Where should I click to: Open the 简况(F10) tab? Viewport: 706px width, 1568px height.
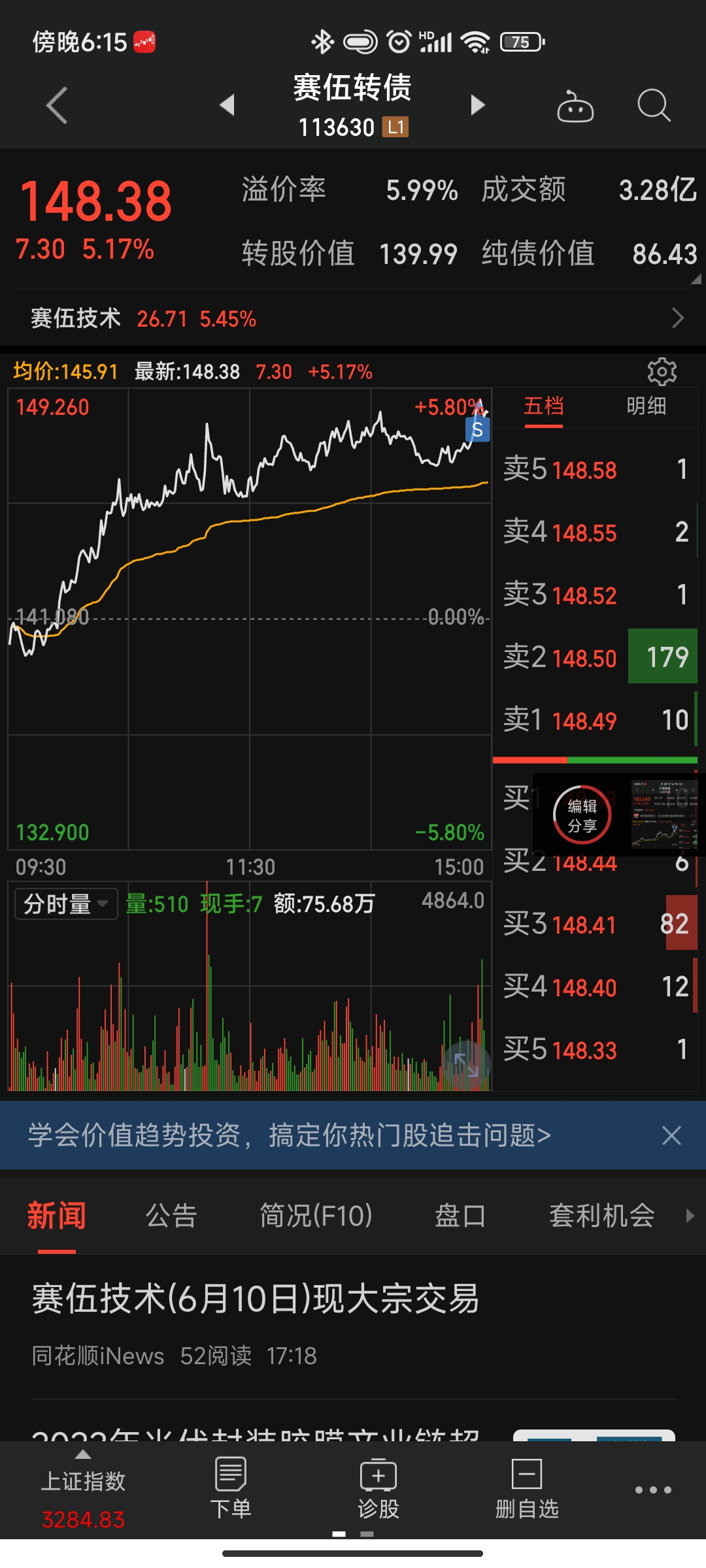[316, 1216]
